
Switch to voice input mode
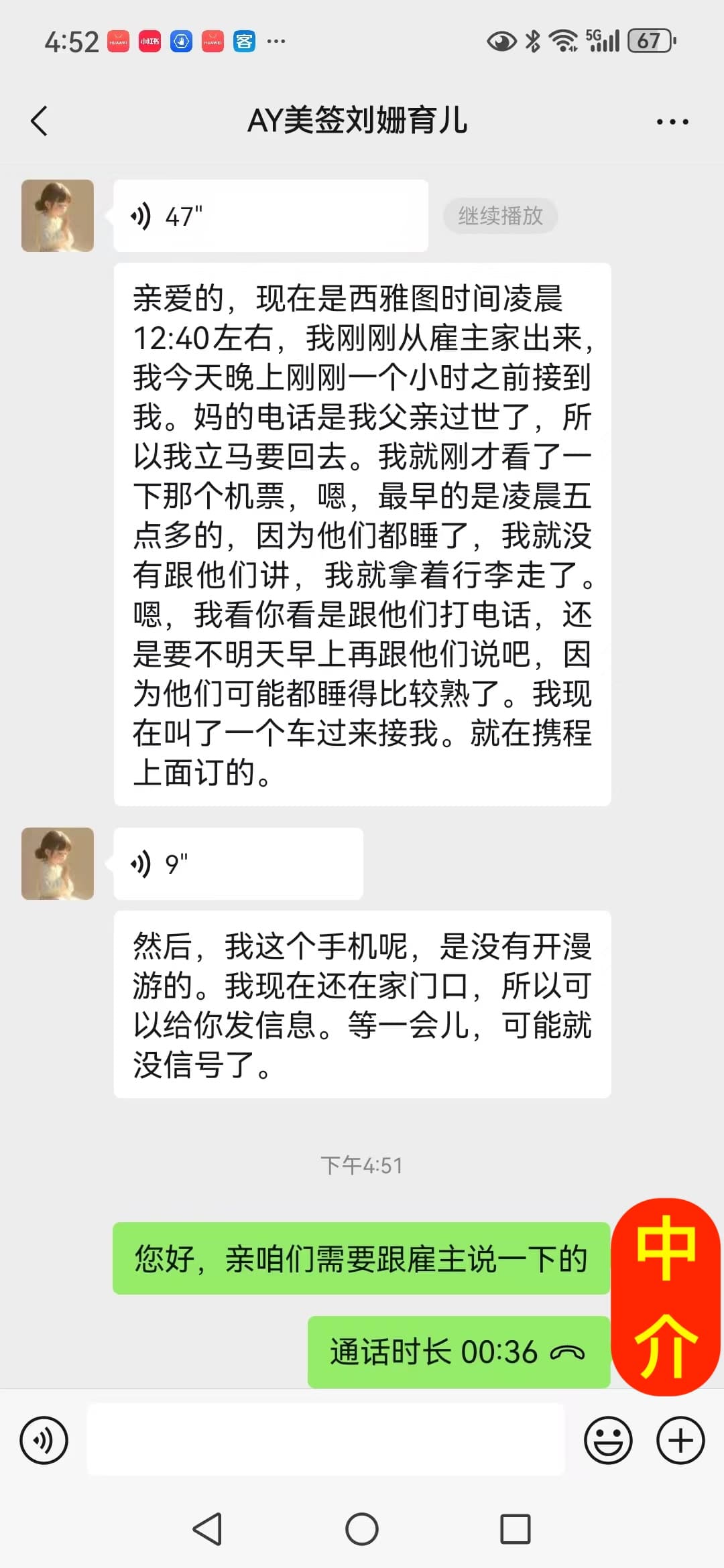(x=44, y=1439)
